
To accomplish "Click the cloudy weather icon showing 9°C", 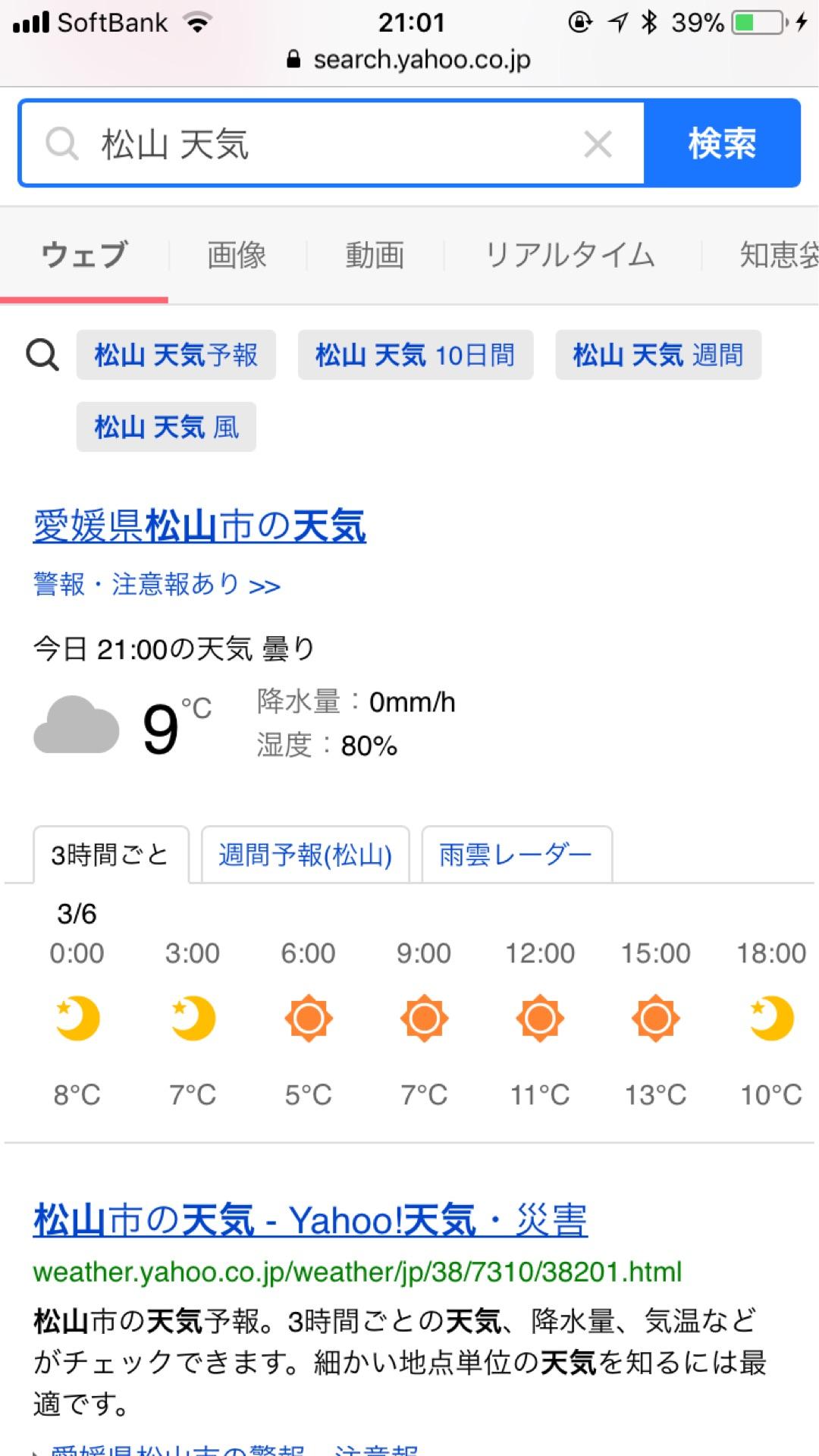I will pyautogui.click(x=75, y=726).
